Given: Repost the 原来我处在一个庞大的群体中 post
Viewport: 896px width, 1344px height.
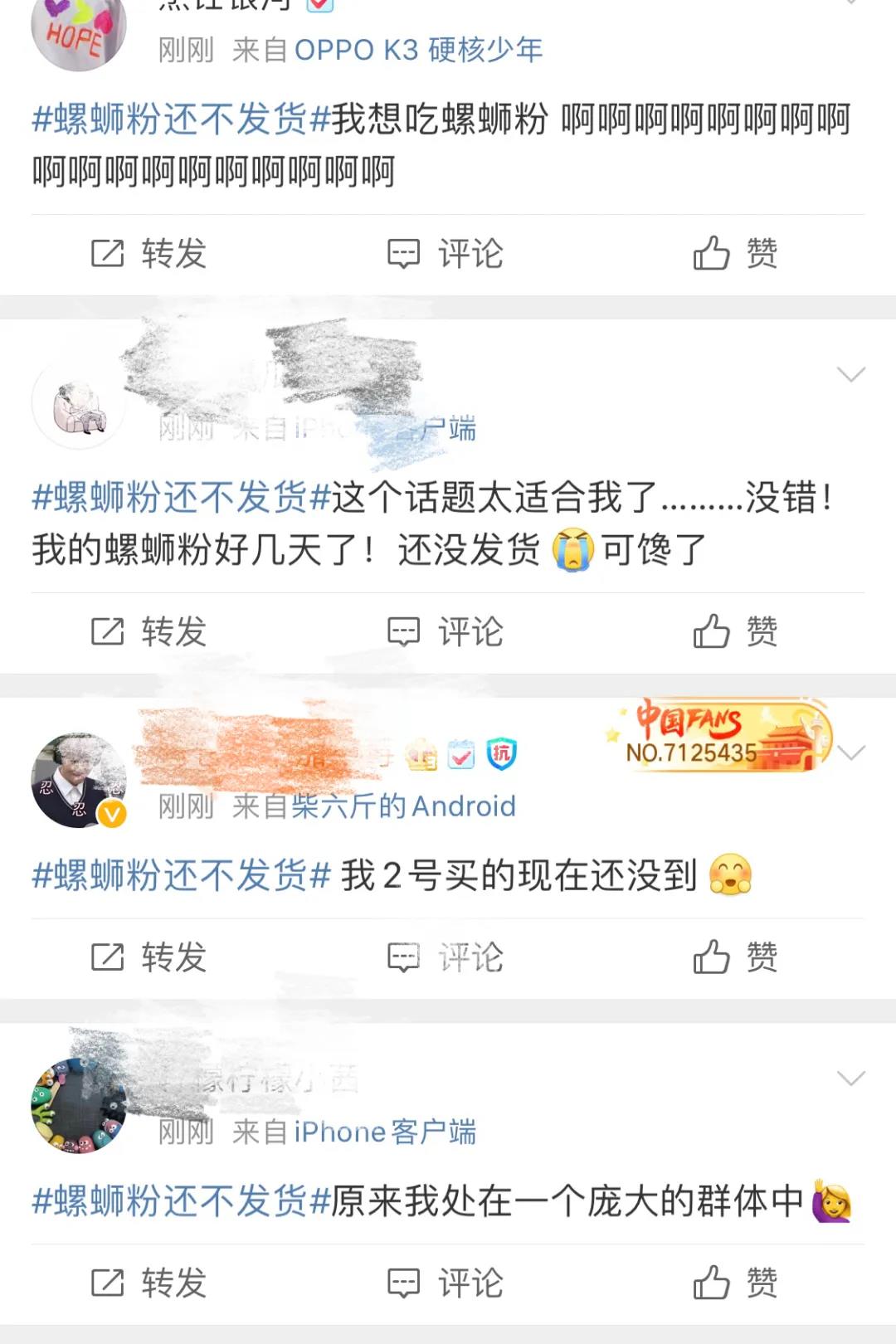Looking at the screenshot, I should [149, 1283].
